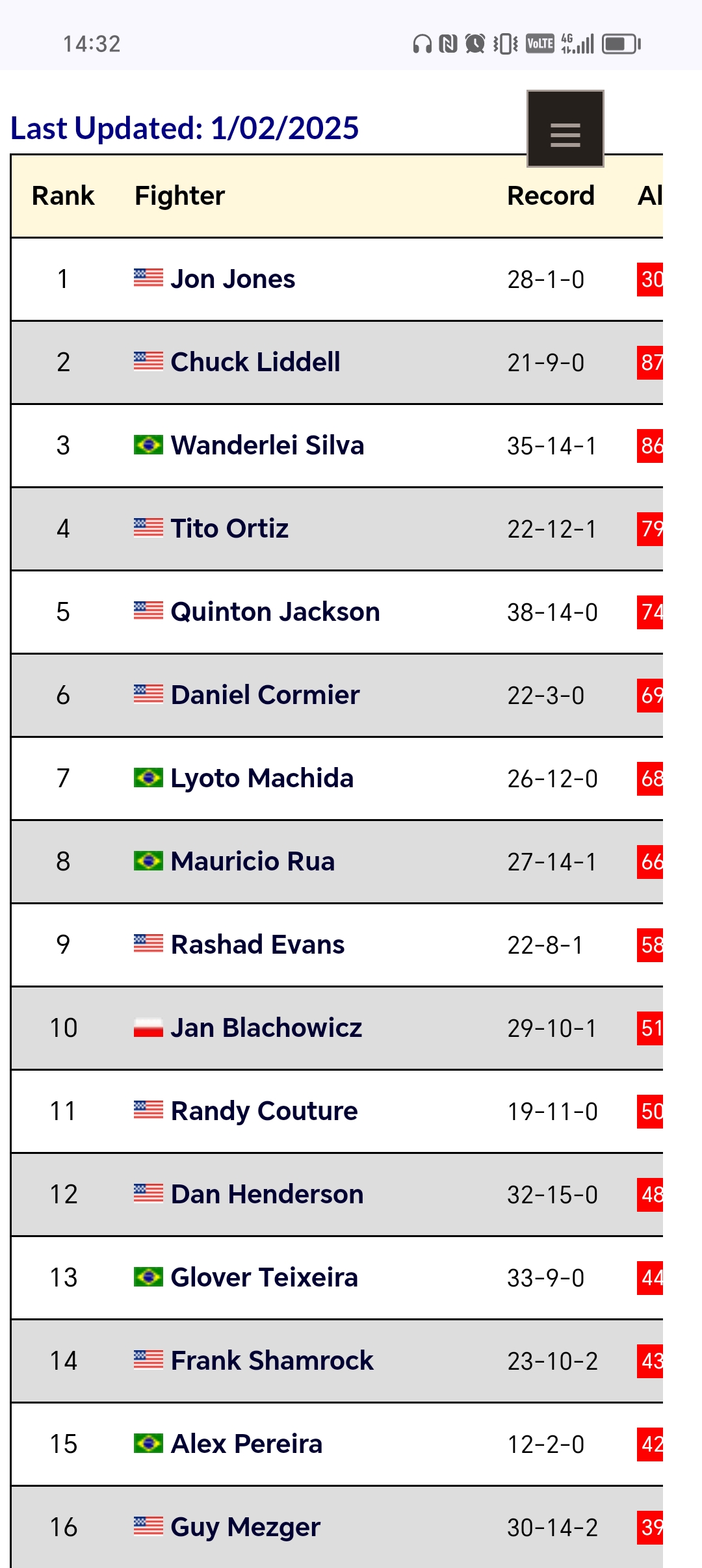
Task: Open Chuck Liddell's fighter page
Action: tap(255, 362)
